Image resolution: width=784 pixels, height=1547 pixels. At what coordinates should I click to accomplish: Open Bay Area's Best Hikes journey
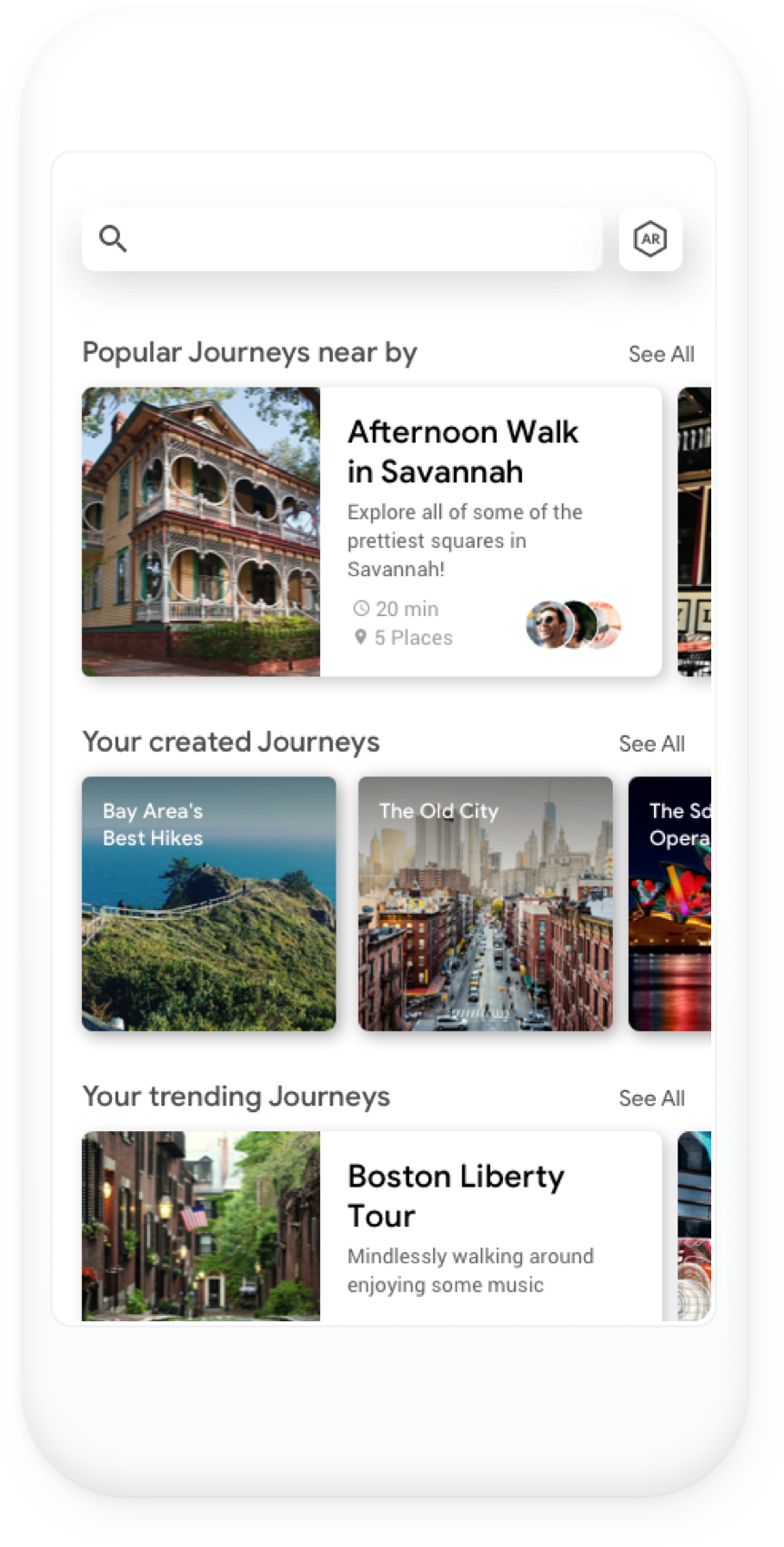209,904
